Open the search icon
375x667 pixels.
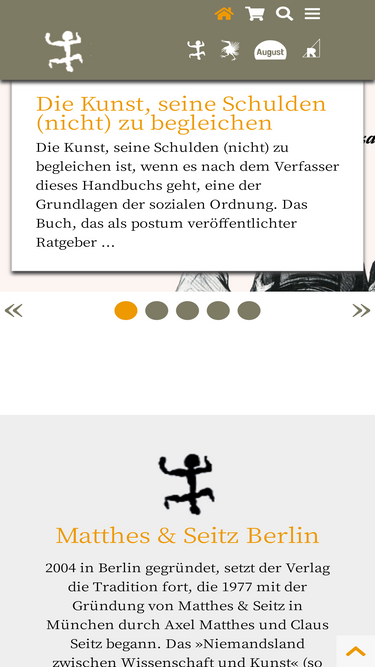pyautogui.click(x=284, y=14)
